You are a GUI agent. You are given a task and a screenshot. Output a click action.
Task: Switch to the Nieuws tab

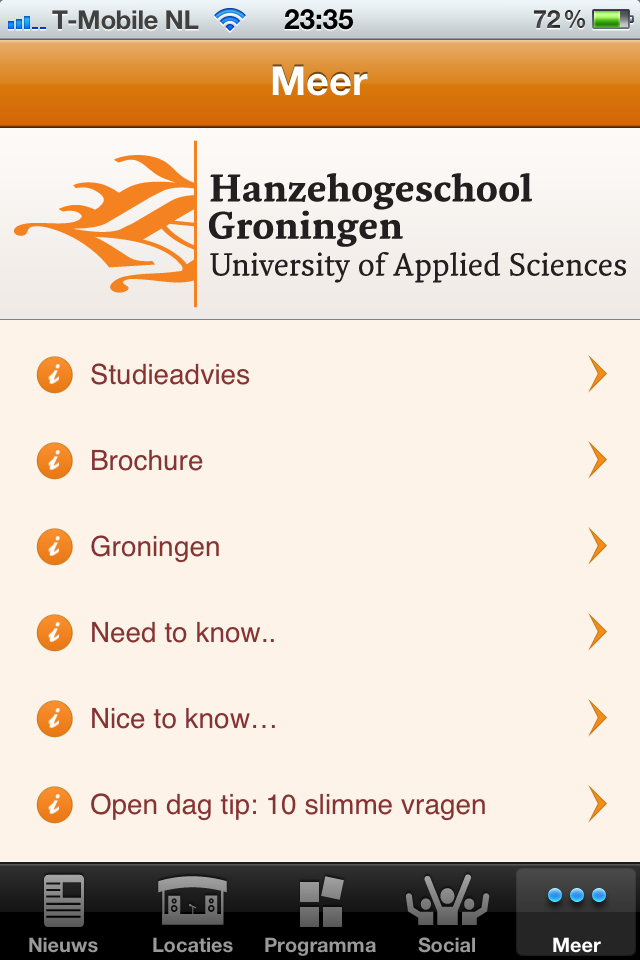(63, 912)
